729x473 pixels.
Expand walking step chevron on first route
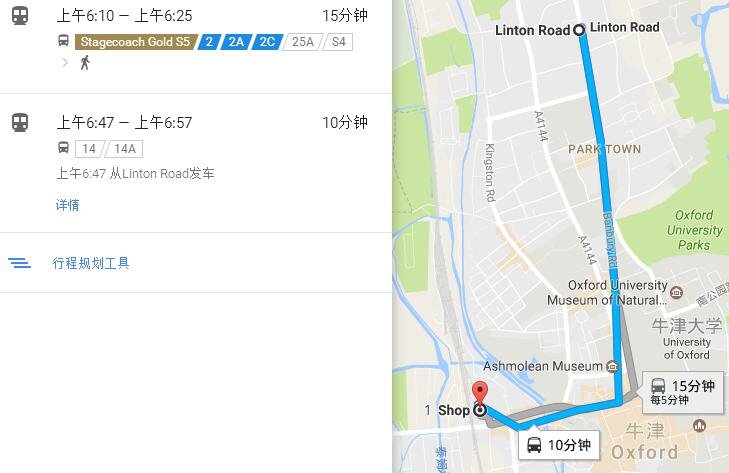(65, 63)
